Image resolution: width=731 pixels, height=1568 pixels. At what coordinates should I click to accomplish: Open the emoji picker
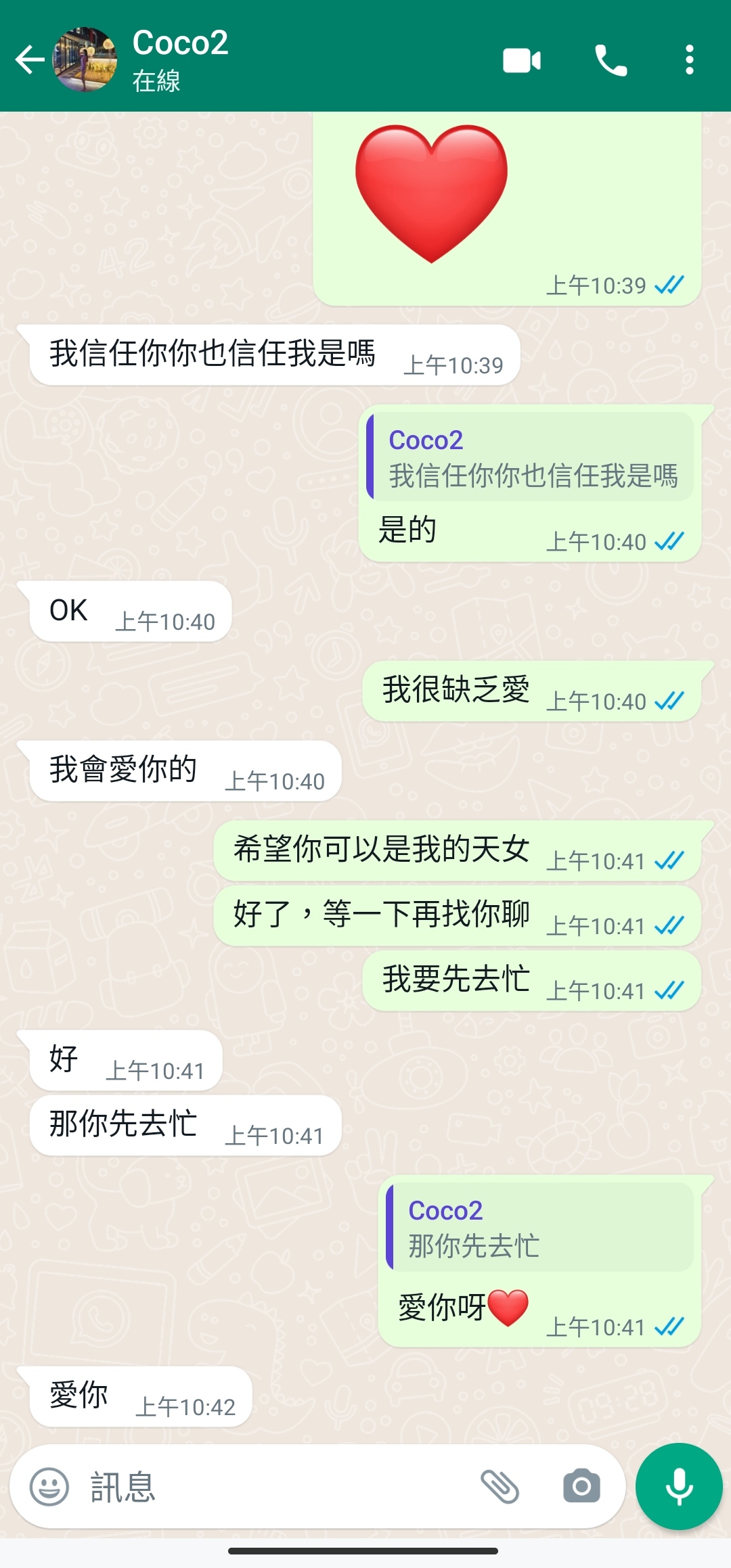tap(49, 1487)
